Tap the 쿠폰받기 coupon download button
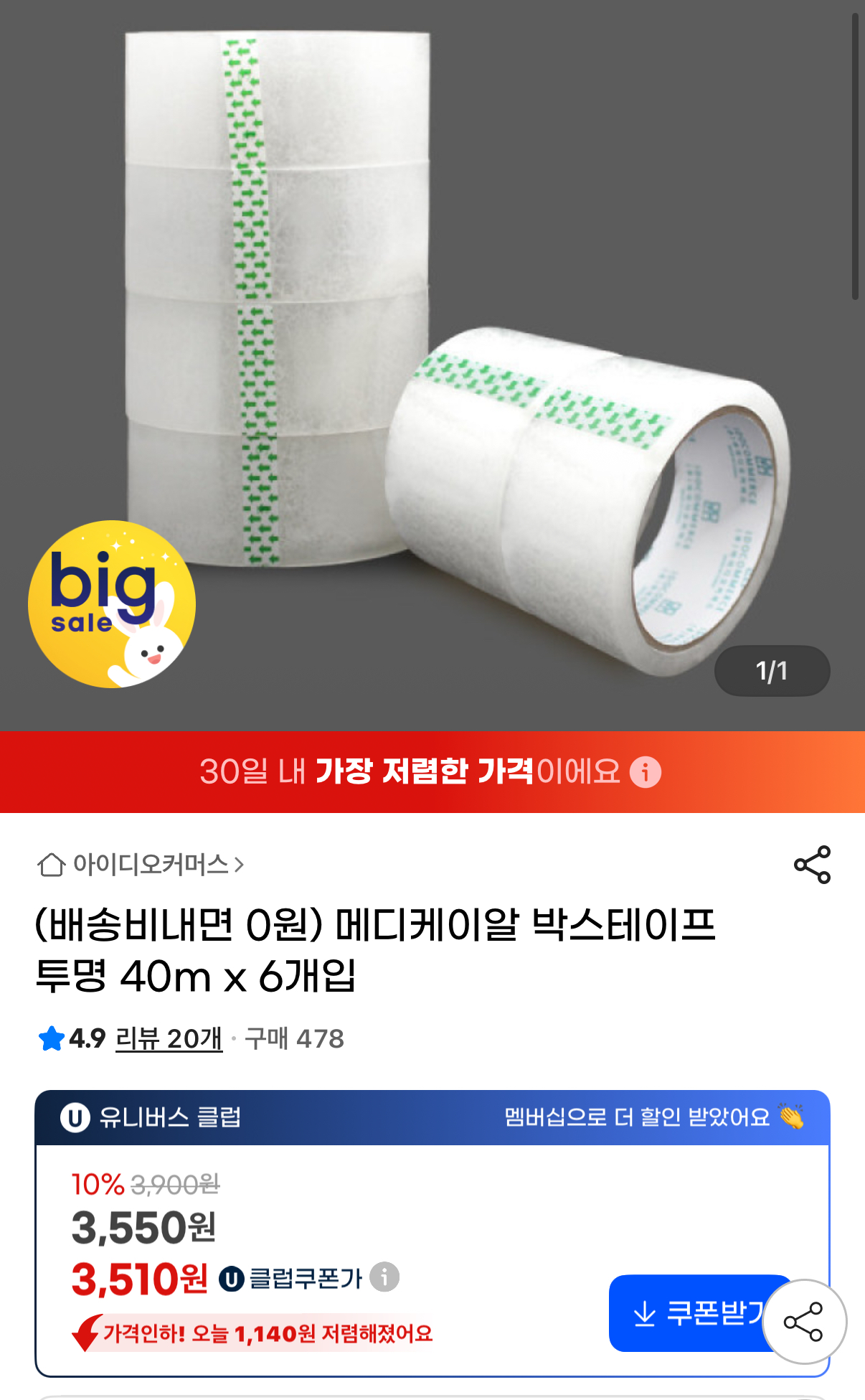The width and height of the screenshot is (865, 1400). 687,1313
